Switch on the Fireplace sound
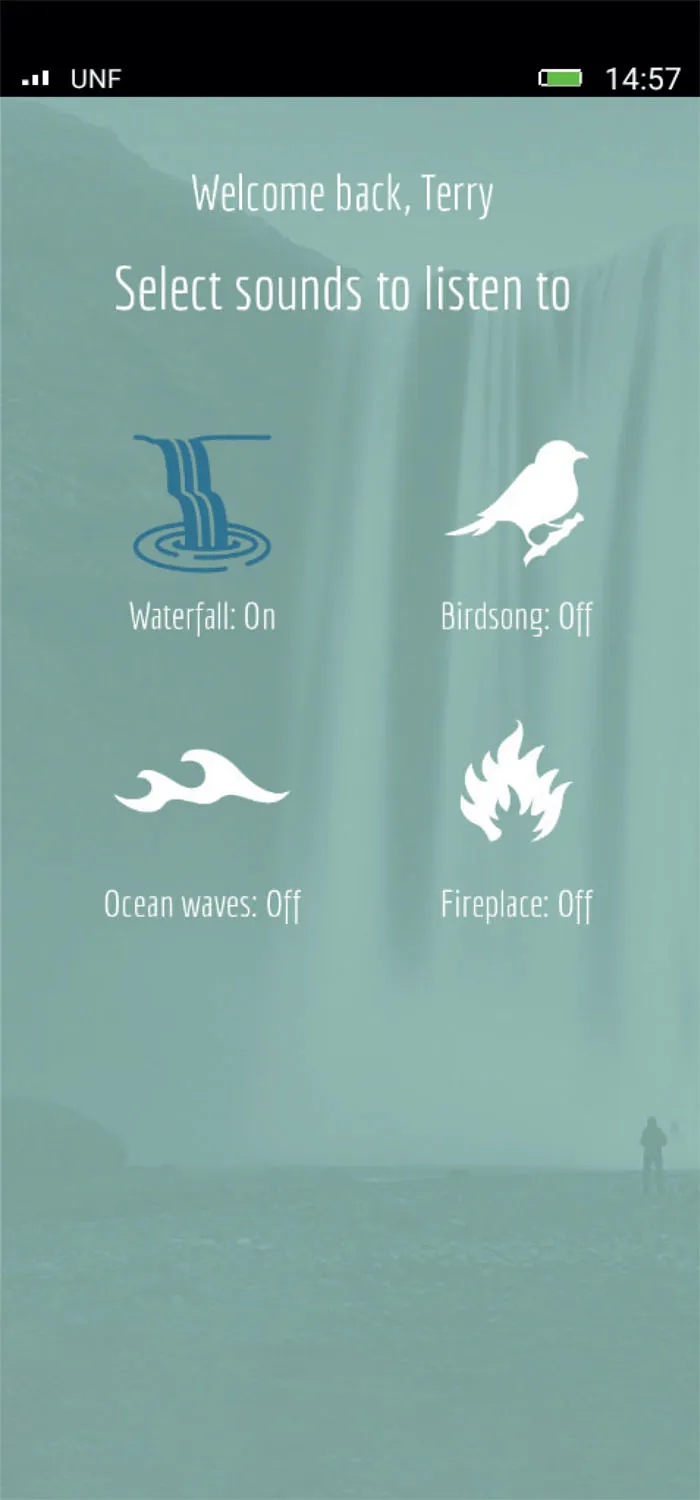 516,783
